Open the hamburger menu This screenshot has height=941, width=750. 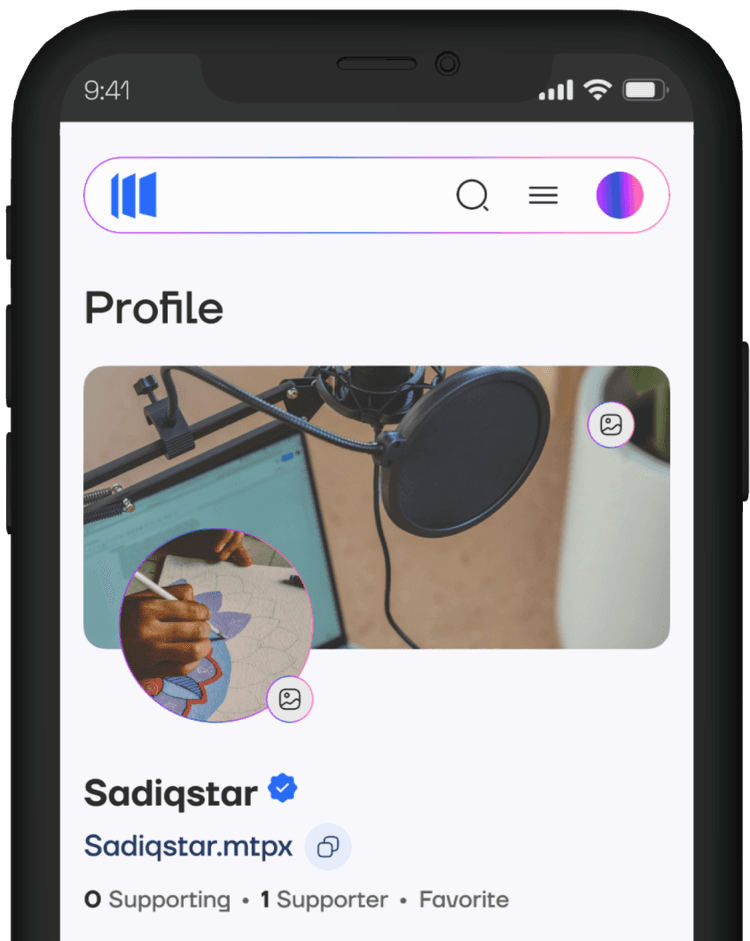[543, 195]
